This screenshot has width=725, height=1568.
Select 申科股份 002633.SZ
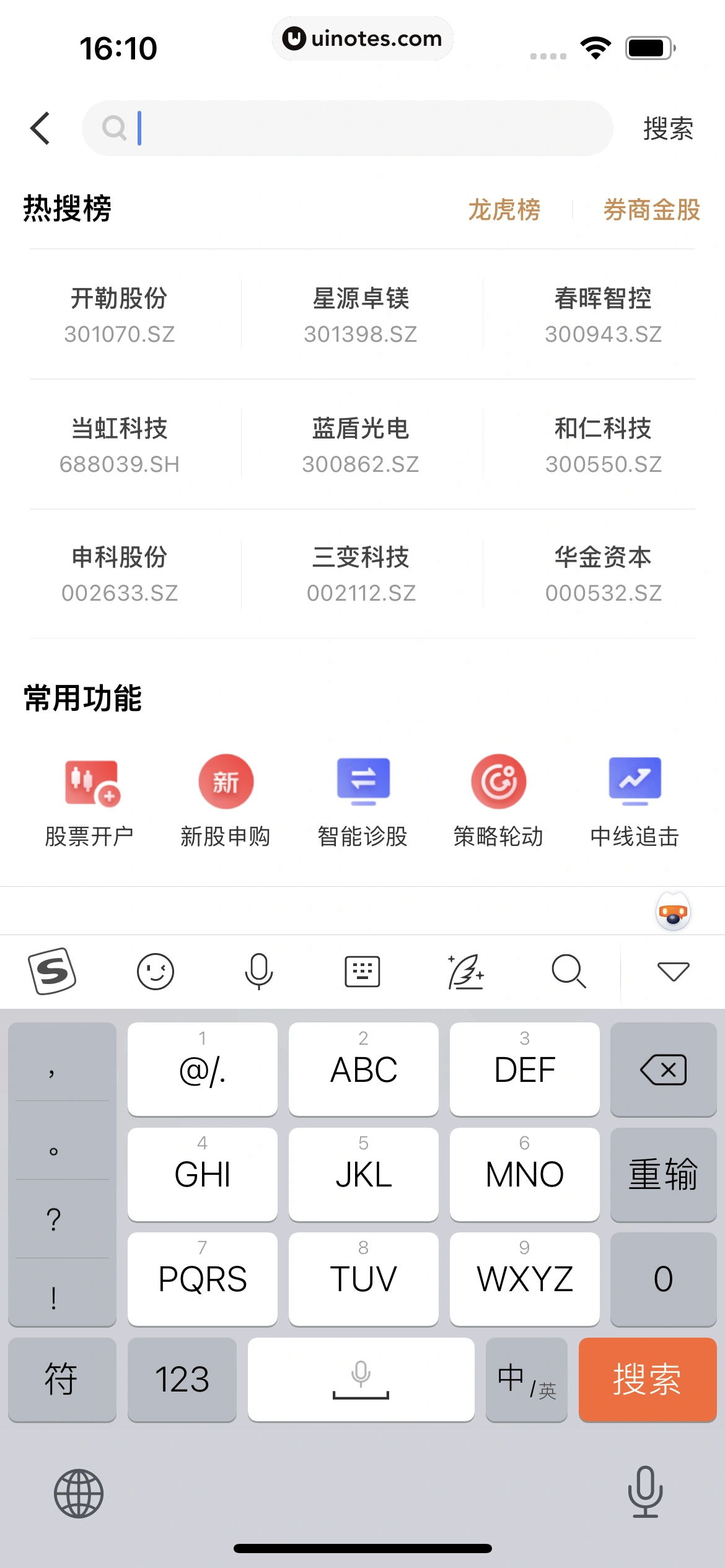tap(120, 574)
